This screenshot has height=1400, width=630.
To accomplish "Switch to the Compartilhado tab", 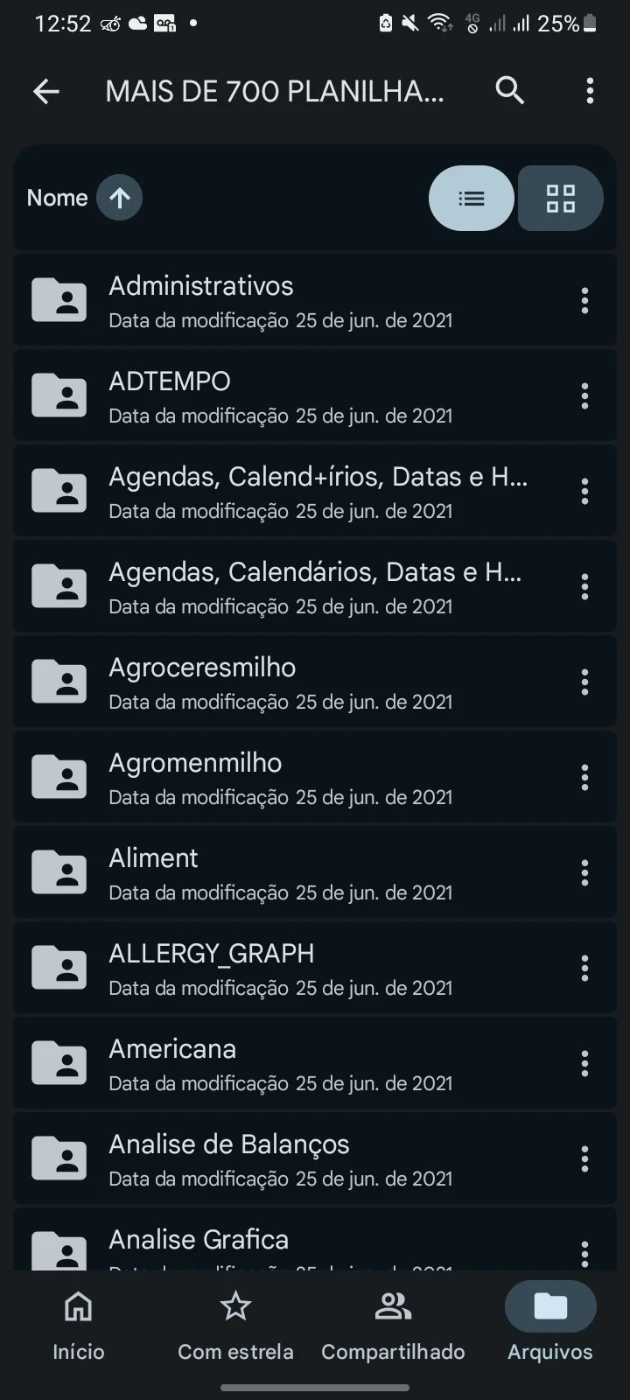I will click(393, 1325).
